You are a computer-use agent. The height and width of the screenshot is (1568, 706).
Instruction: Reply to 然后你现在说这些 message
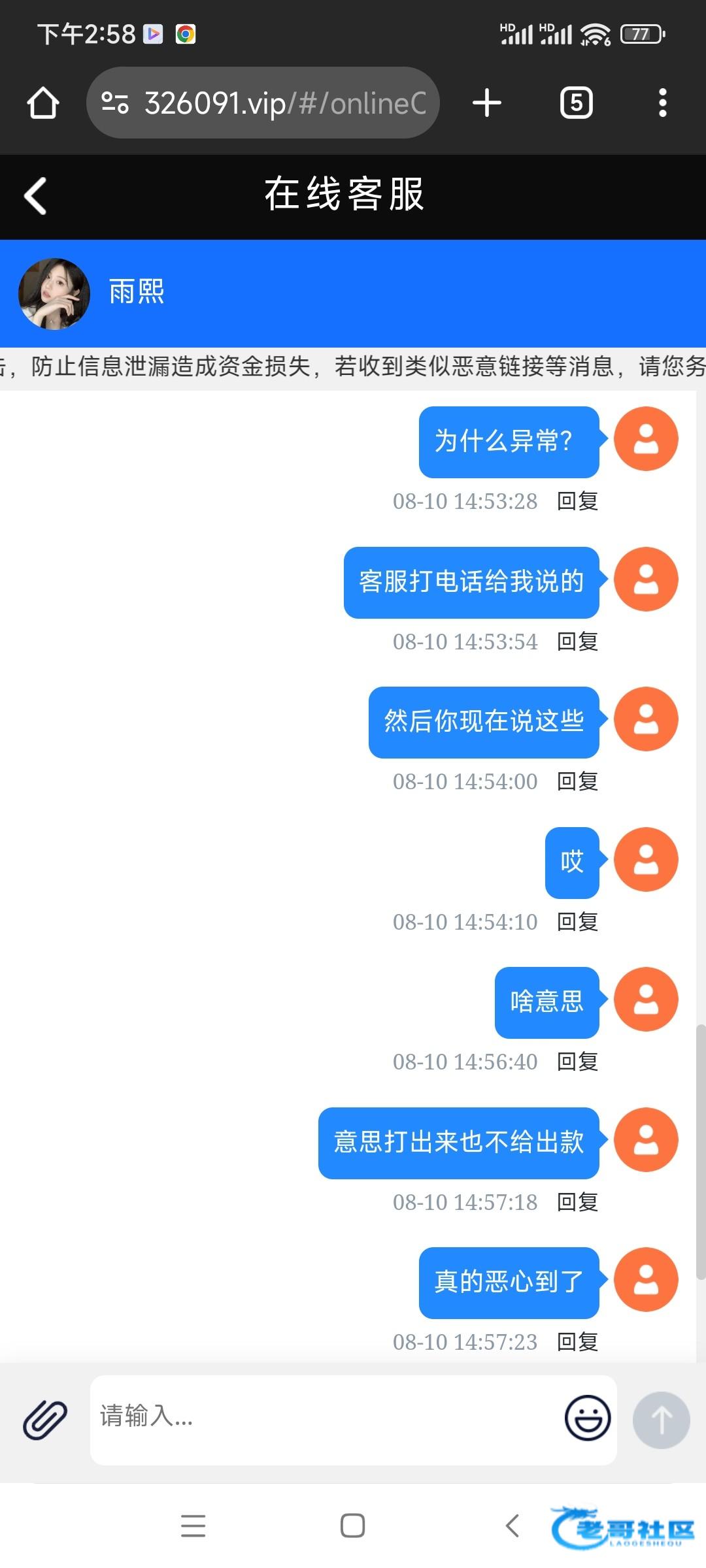coord(577,781)
